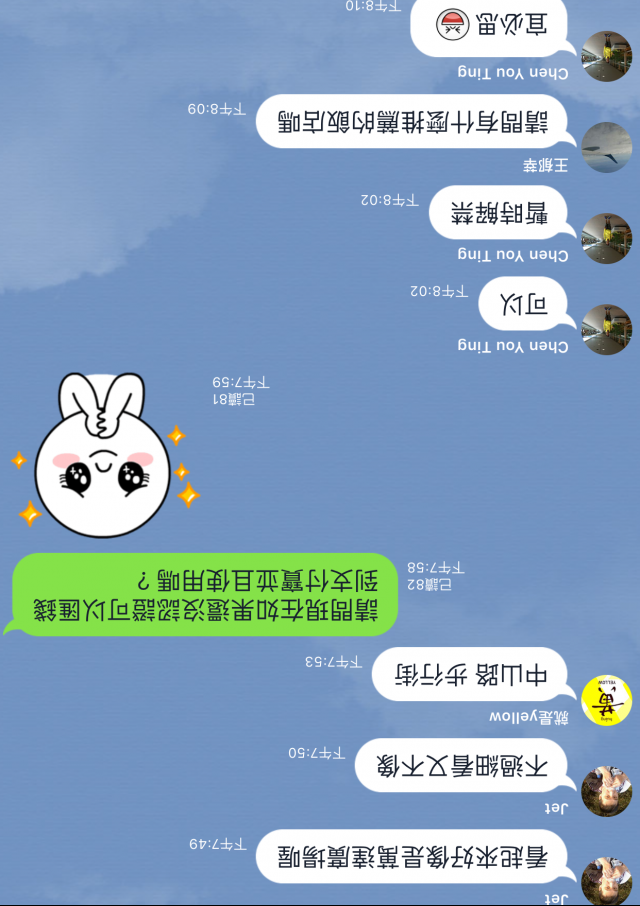This screenshot has height=906, width=640.
Task: Open Chen You Ting's avatar beside 暫時解禁
Action: tap(607, 238)
